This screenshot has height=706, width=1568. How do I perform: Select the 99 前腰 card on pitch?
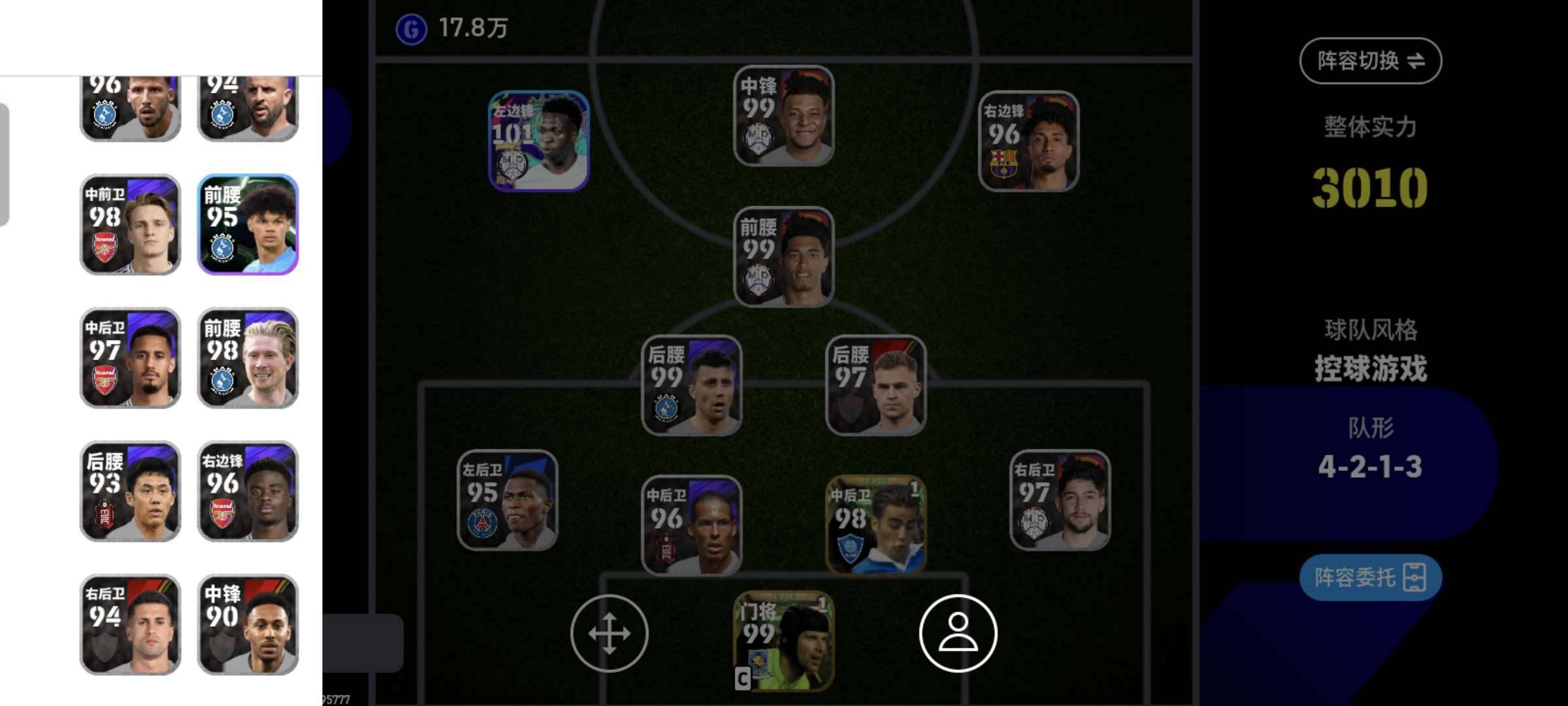[x=783, y=257]
